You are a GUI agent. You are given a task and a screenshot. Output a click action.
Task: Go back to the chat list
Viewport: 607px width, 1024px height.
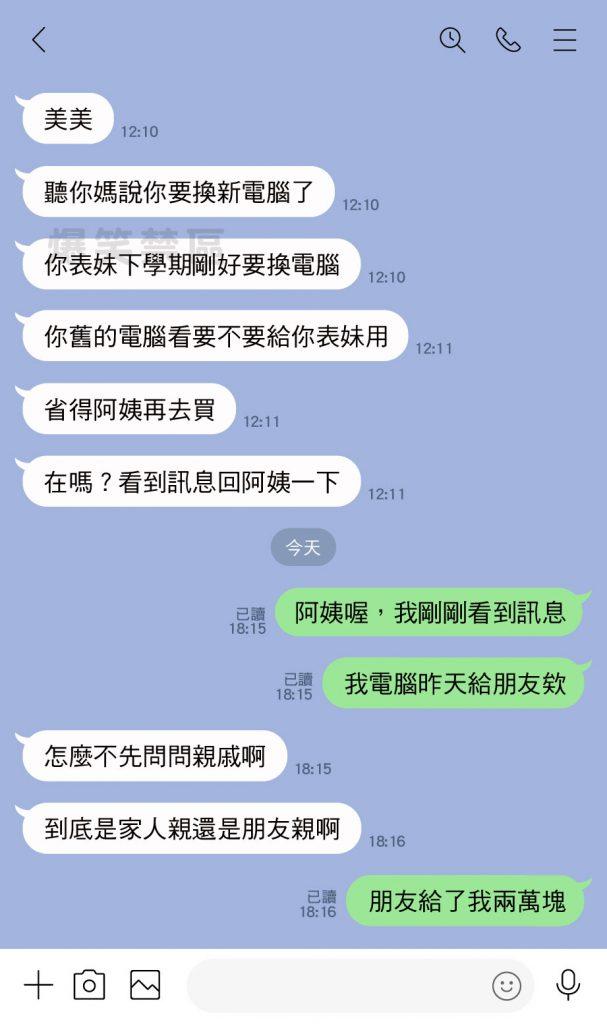(39, 40)
